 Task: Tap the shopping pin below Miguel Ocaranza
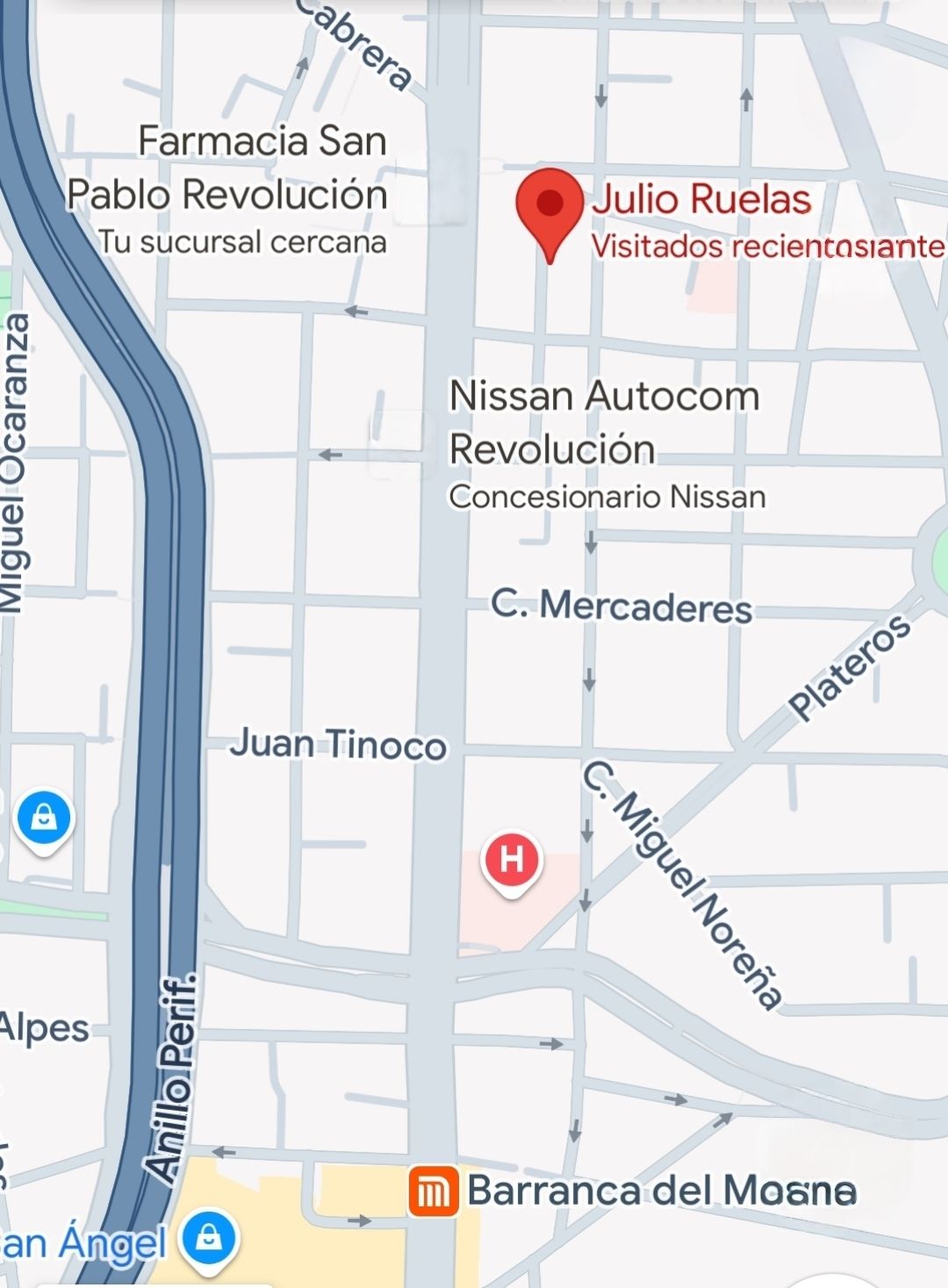click(45, 819)
